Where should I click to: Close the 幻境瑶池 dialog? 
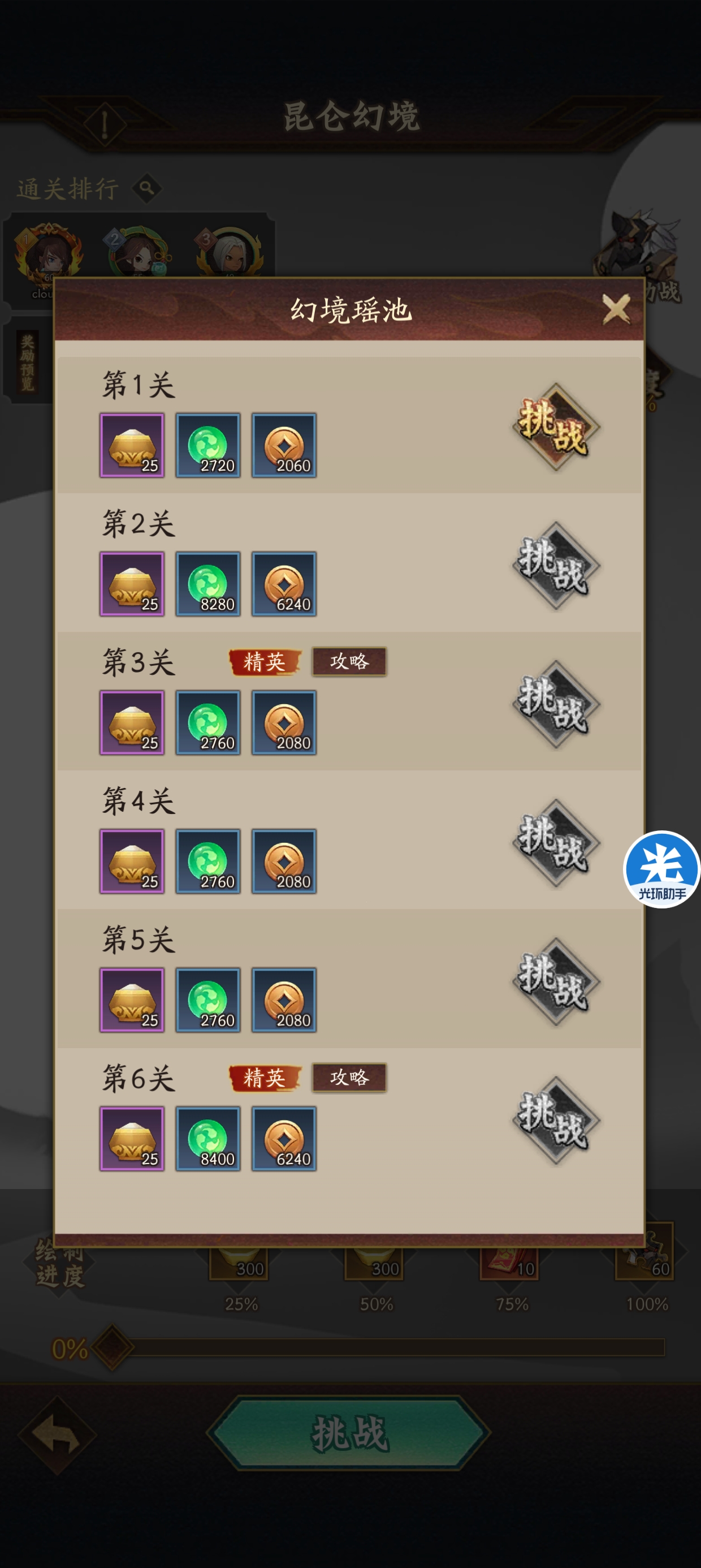coord(615,309)
